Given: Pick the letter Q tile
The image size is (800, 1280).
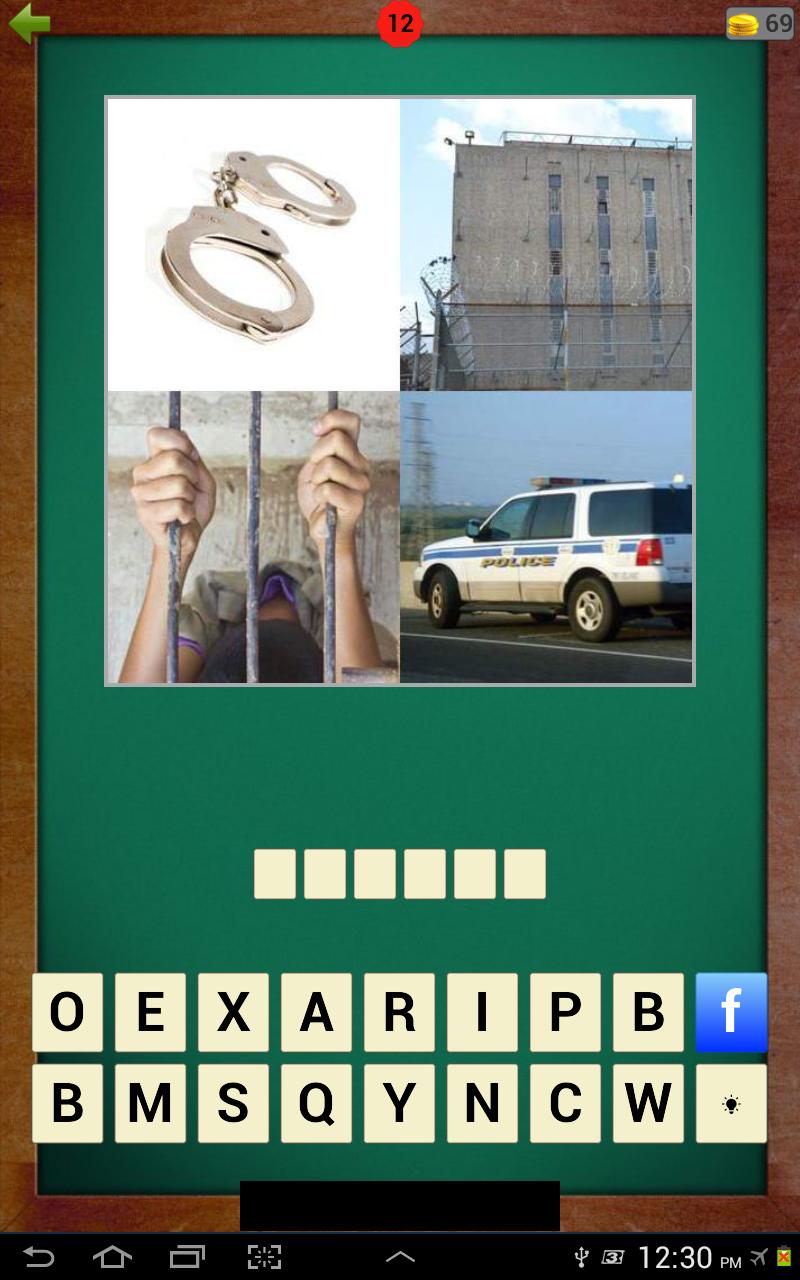Looking at the screenshot, I should [316, 1104].
